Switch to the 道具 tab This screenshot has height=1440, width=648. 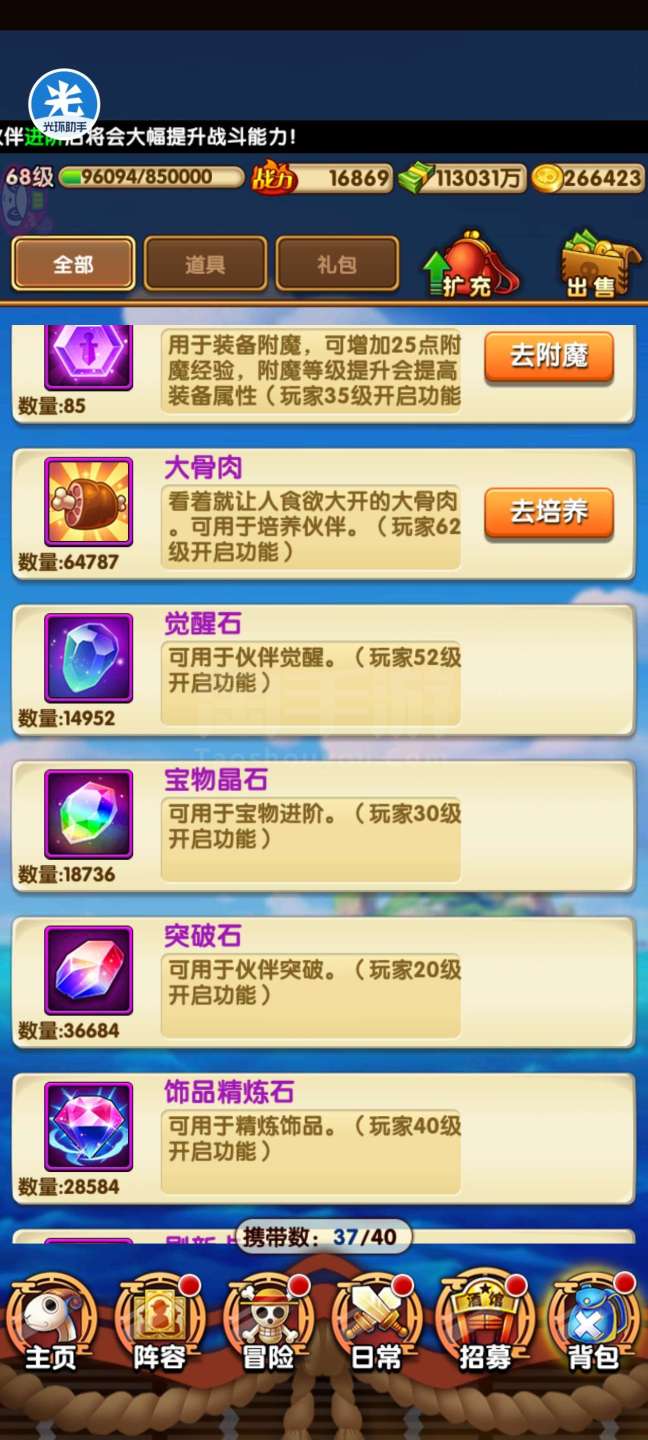click(205, 264)
